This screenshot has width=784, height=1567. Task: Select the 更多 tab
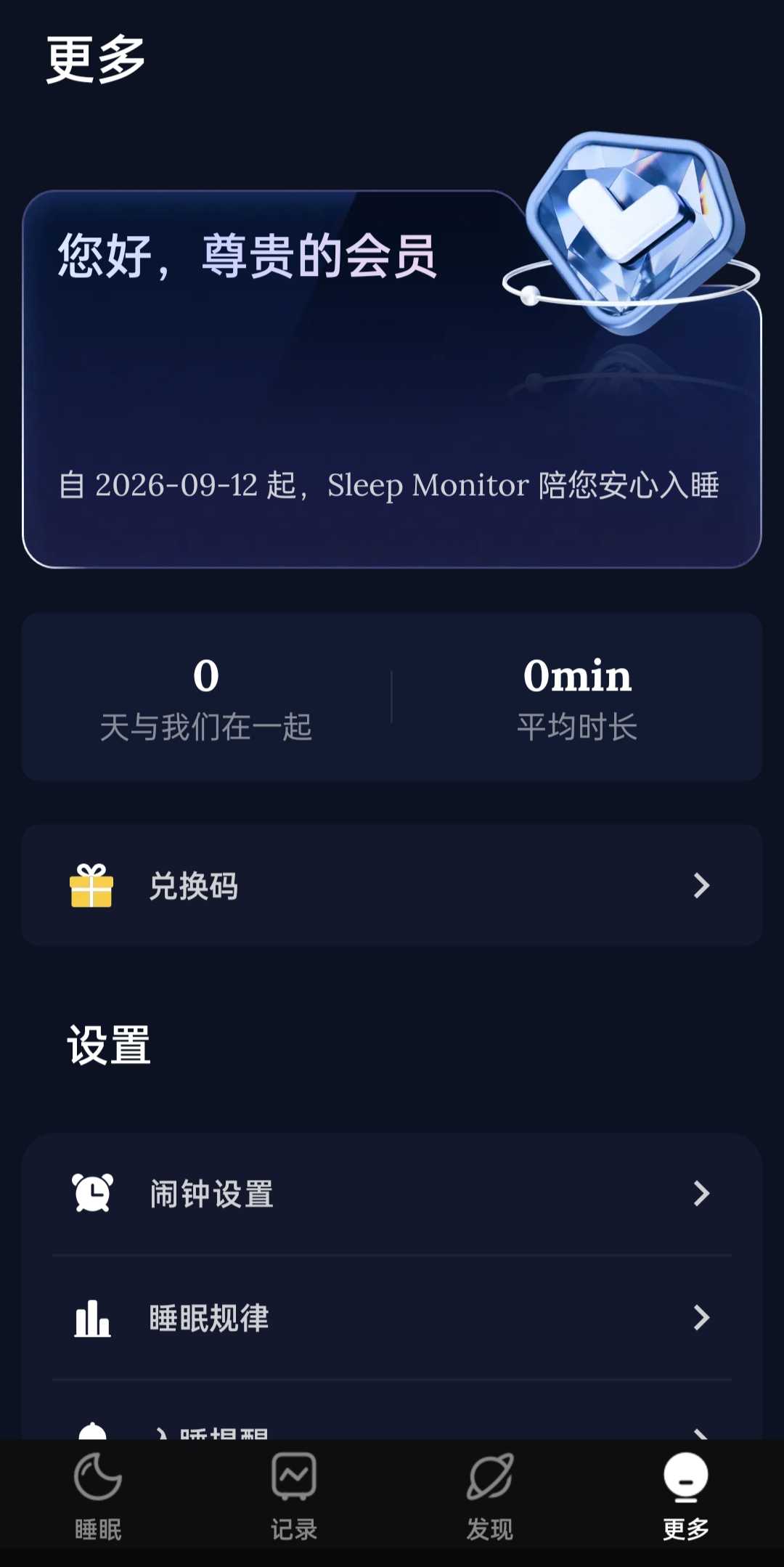[686, 1497]
